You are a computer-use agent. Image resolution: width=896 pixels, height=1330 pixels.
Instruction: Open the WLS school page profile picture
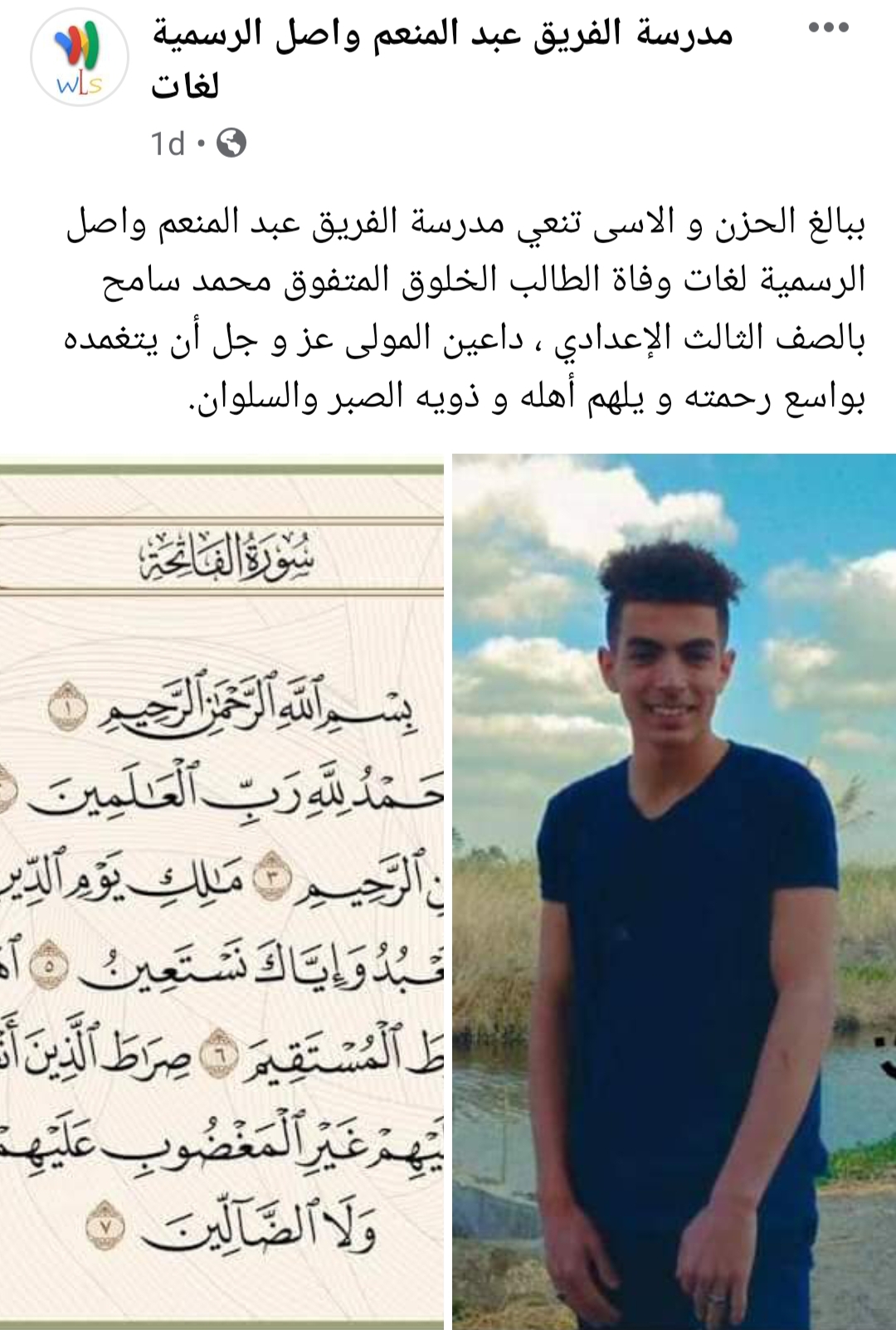coord(80,57)
